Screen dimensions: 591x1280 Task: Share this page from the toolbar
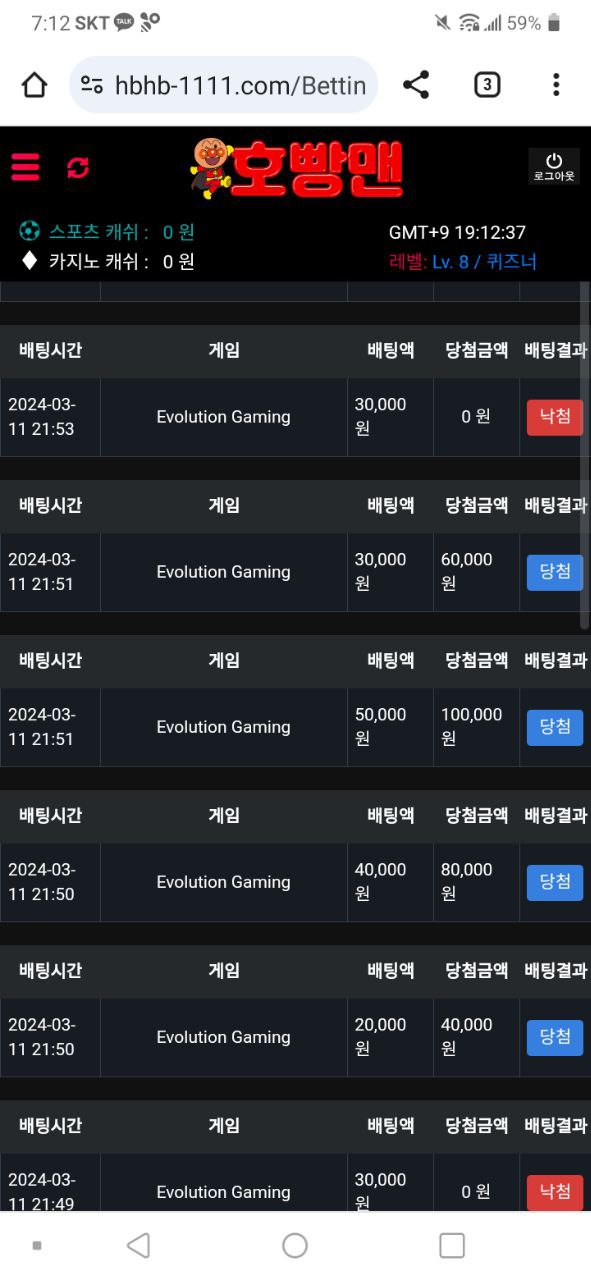[x=416, y=85]
